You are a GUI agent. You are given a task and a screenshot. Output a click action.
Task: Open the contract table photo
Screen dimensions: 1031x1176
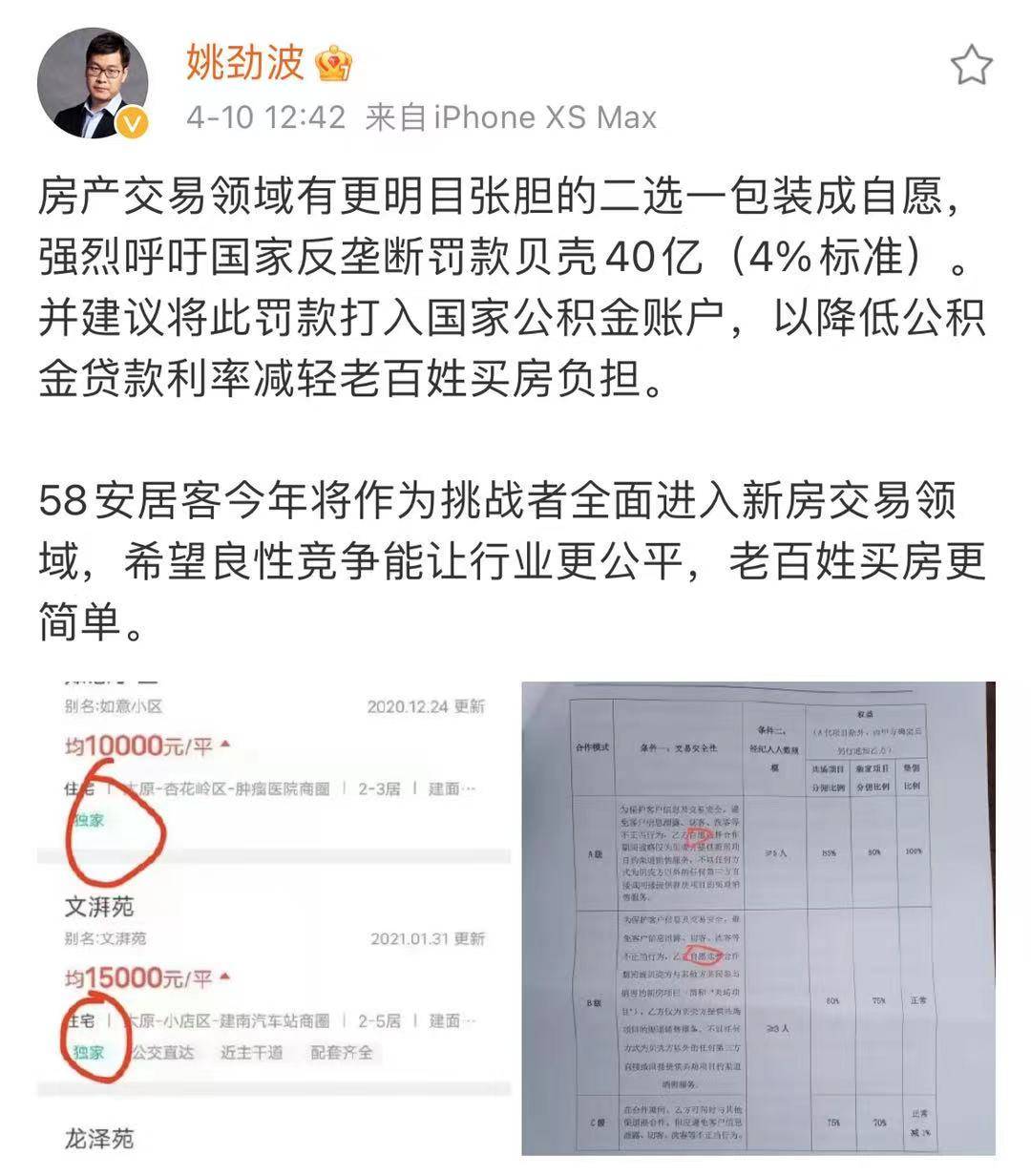(758, 916)
